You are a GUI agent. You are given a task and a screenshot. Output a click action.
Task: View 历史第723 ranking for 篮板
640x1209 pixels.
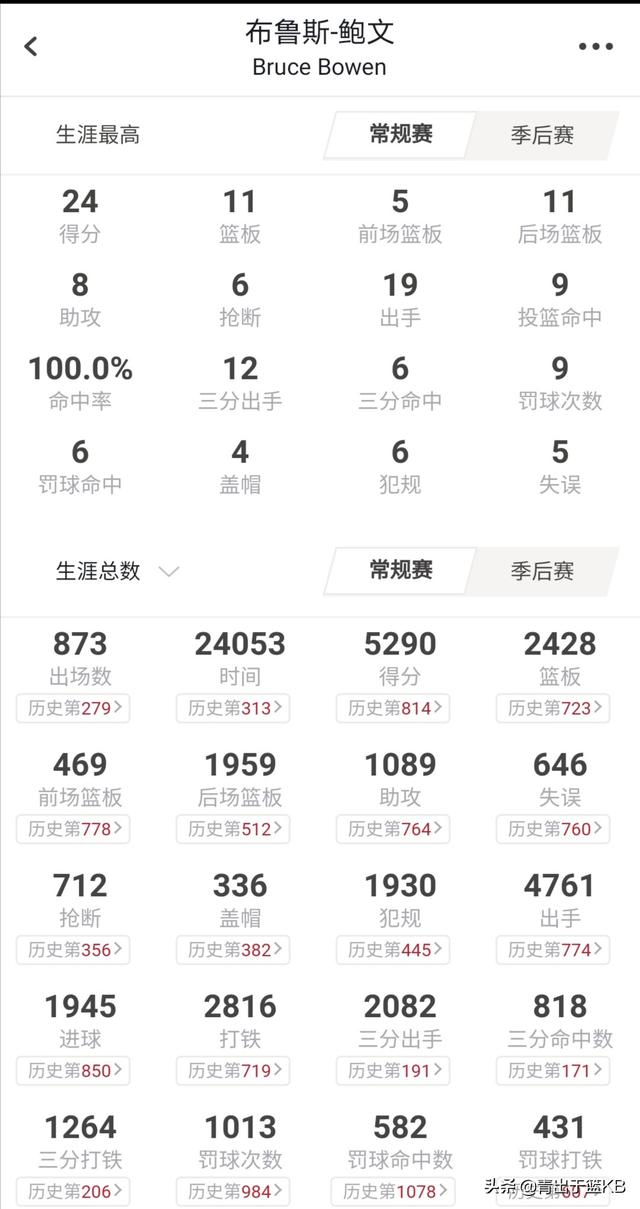click(554, 709)
